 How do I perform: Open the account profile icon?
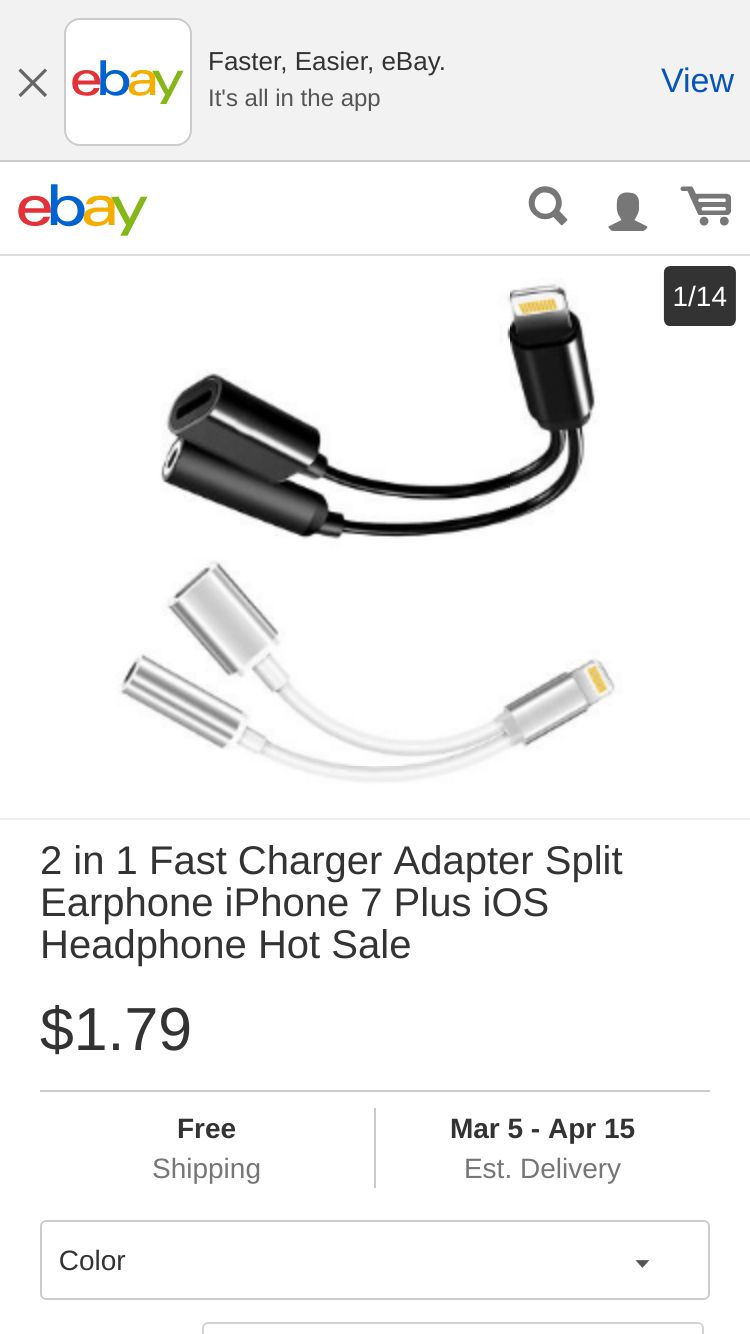pos(628,210)
